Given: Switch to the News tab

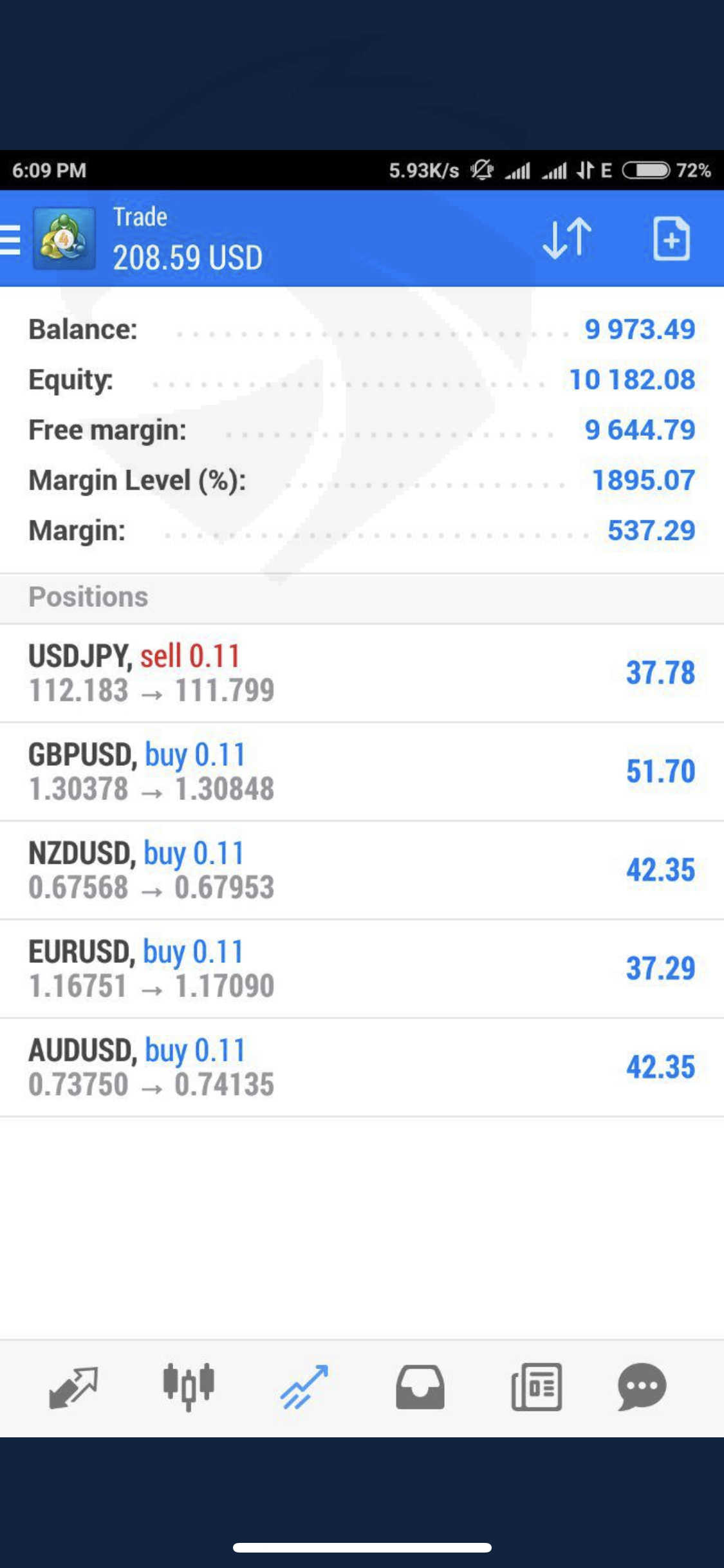Looking at the screenshot, I should pos(536,1388).
